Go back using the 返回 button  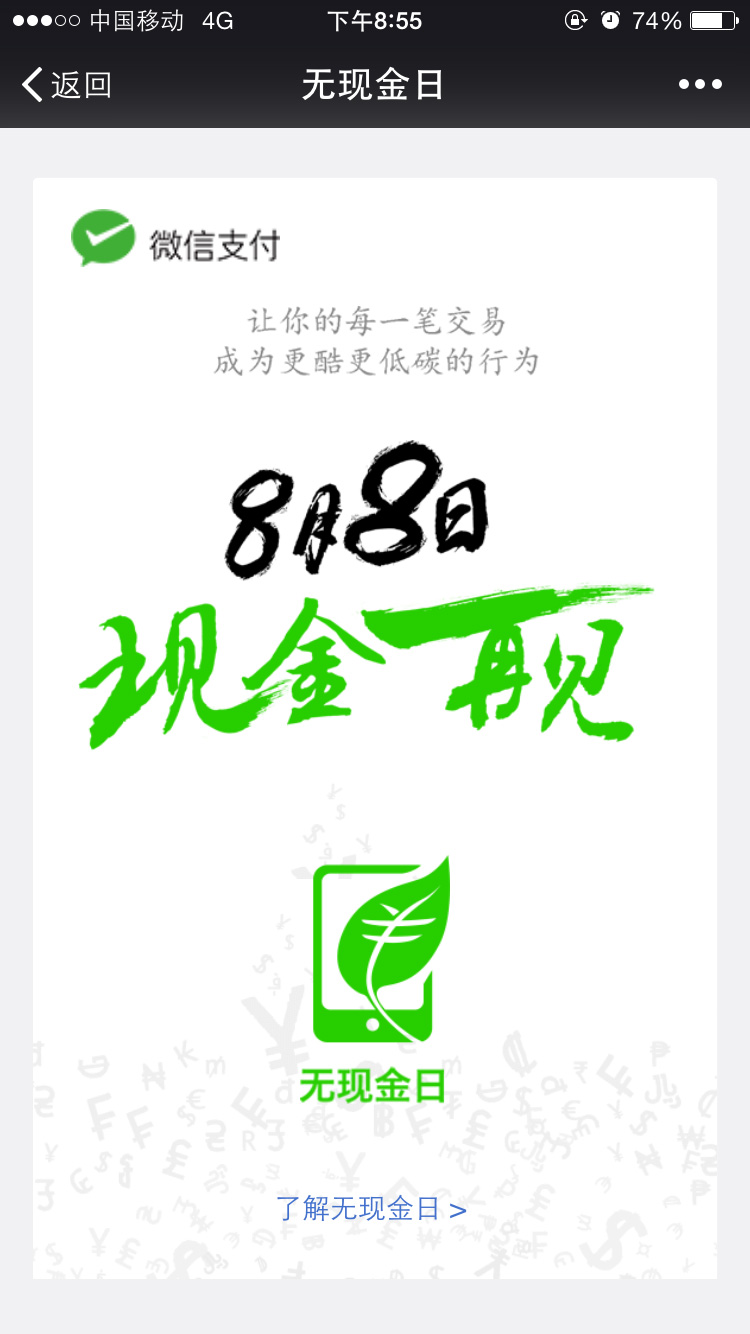(x=66, y=85)
